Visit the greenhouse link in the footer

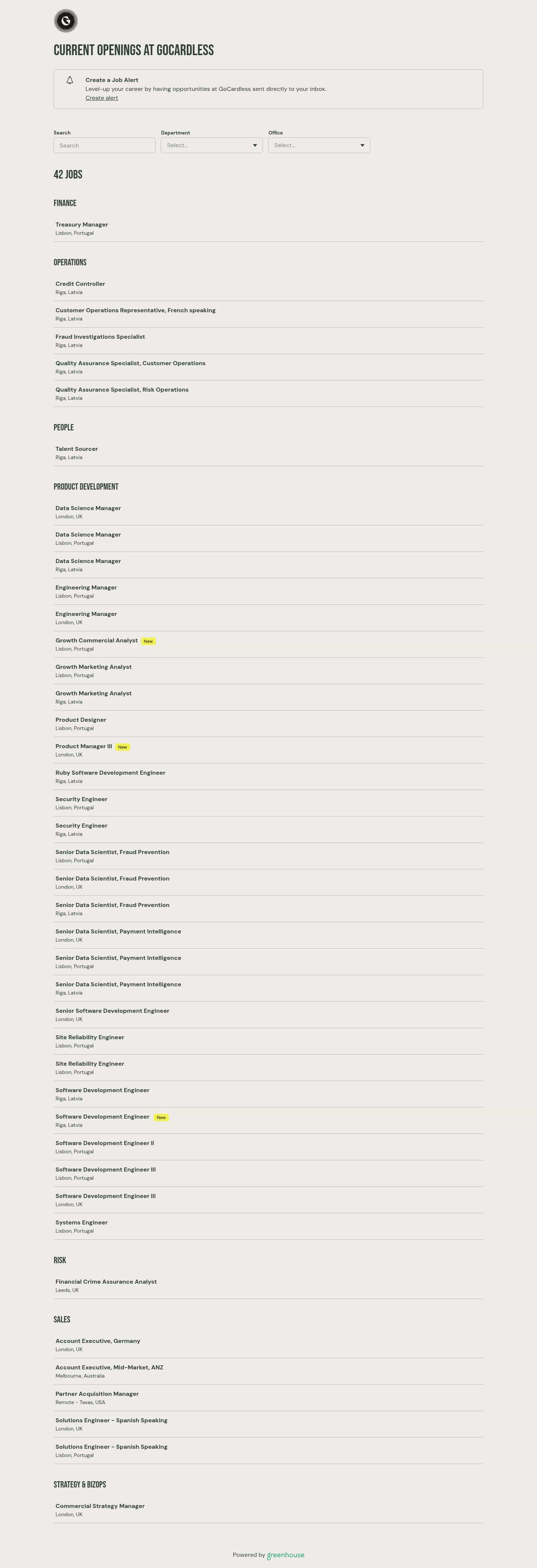pos(285,1555)
